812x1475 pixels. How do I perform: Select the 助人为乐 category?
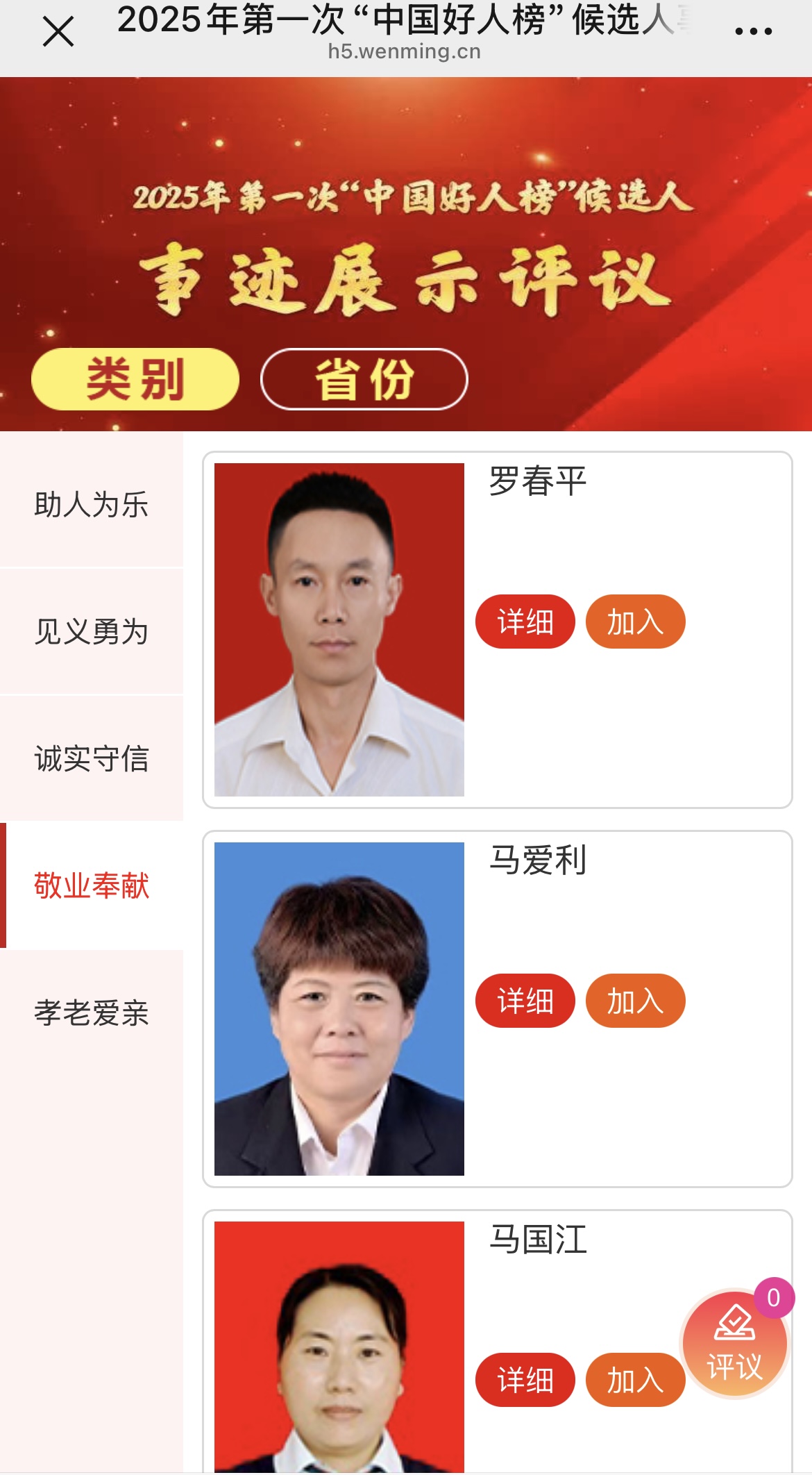tap(92, 504)
